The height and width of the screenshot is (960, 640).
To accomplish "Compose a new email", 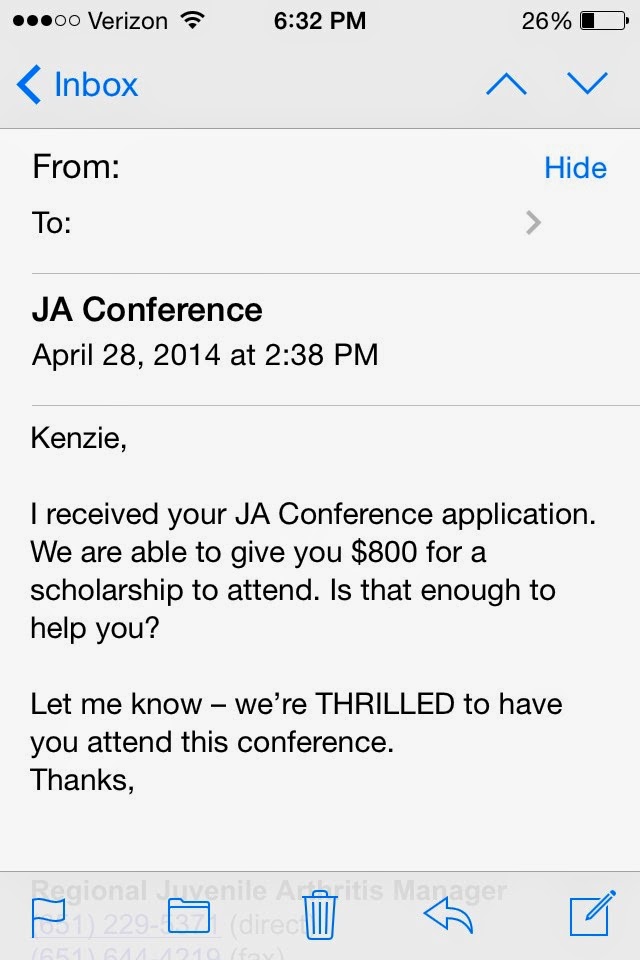I will (x=590, y=915).
